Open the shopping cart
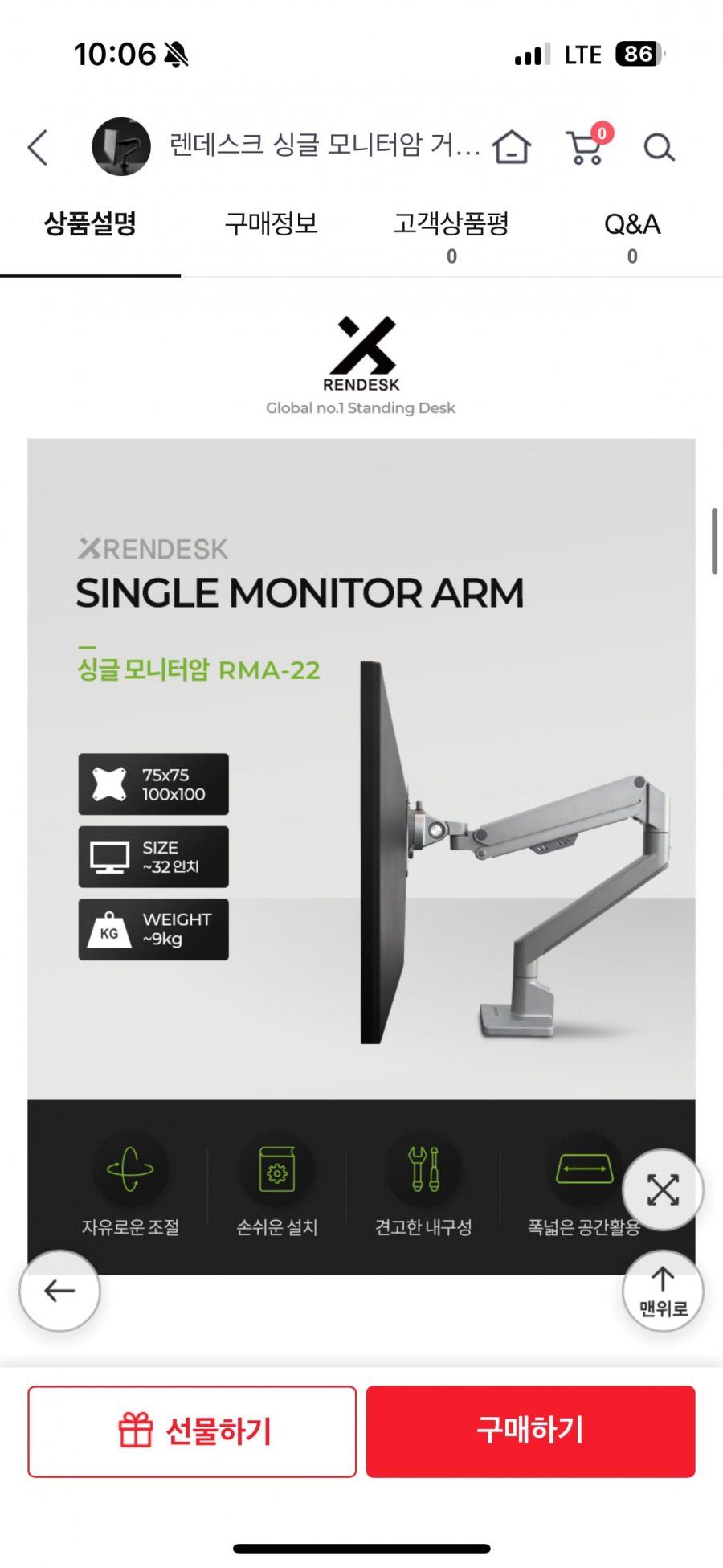723x1568 pixels. [x=586, y=147]
